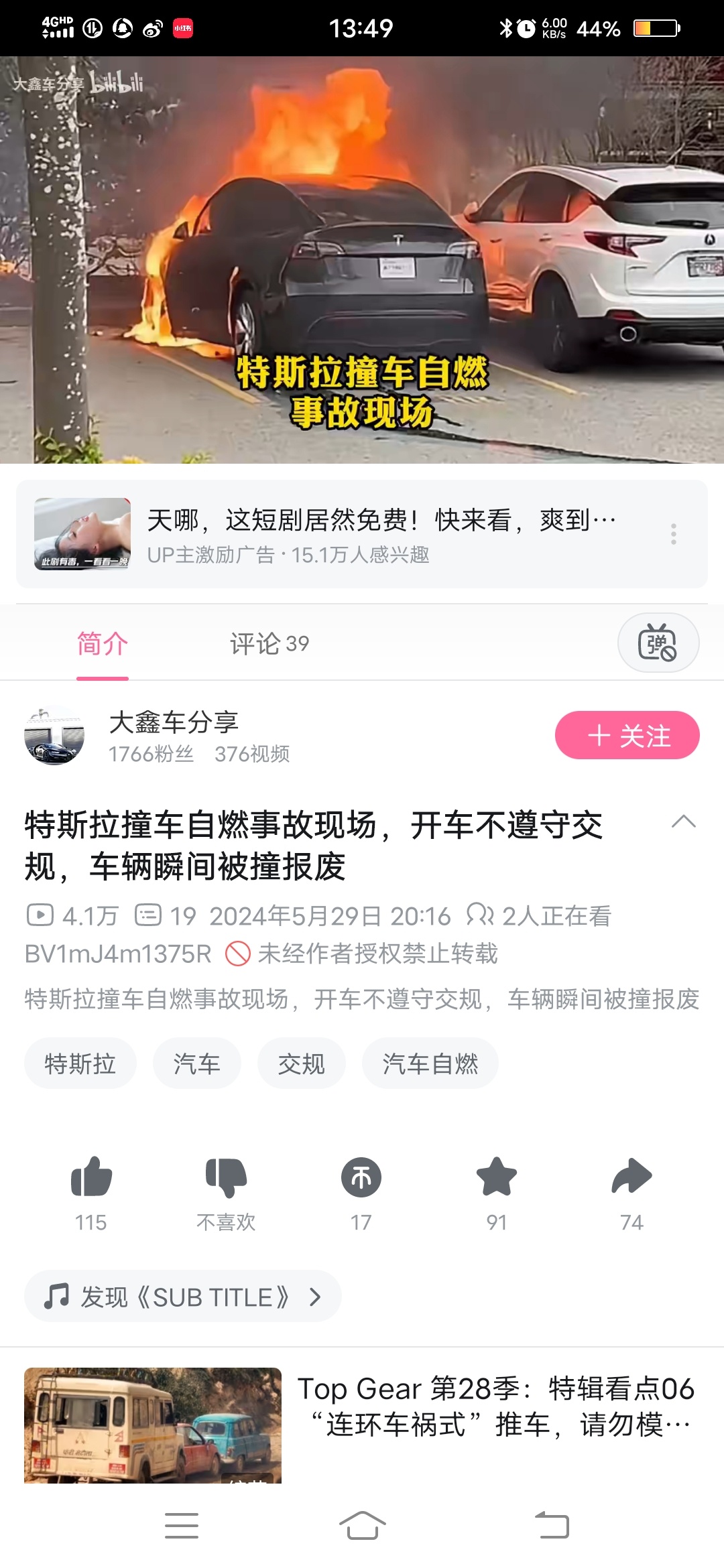Tap the 交规 tag chip
Viewport: 724px width, 1568px height.
[301, 1063]
